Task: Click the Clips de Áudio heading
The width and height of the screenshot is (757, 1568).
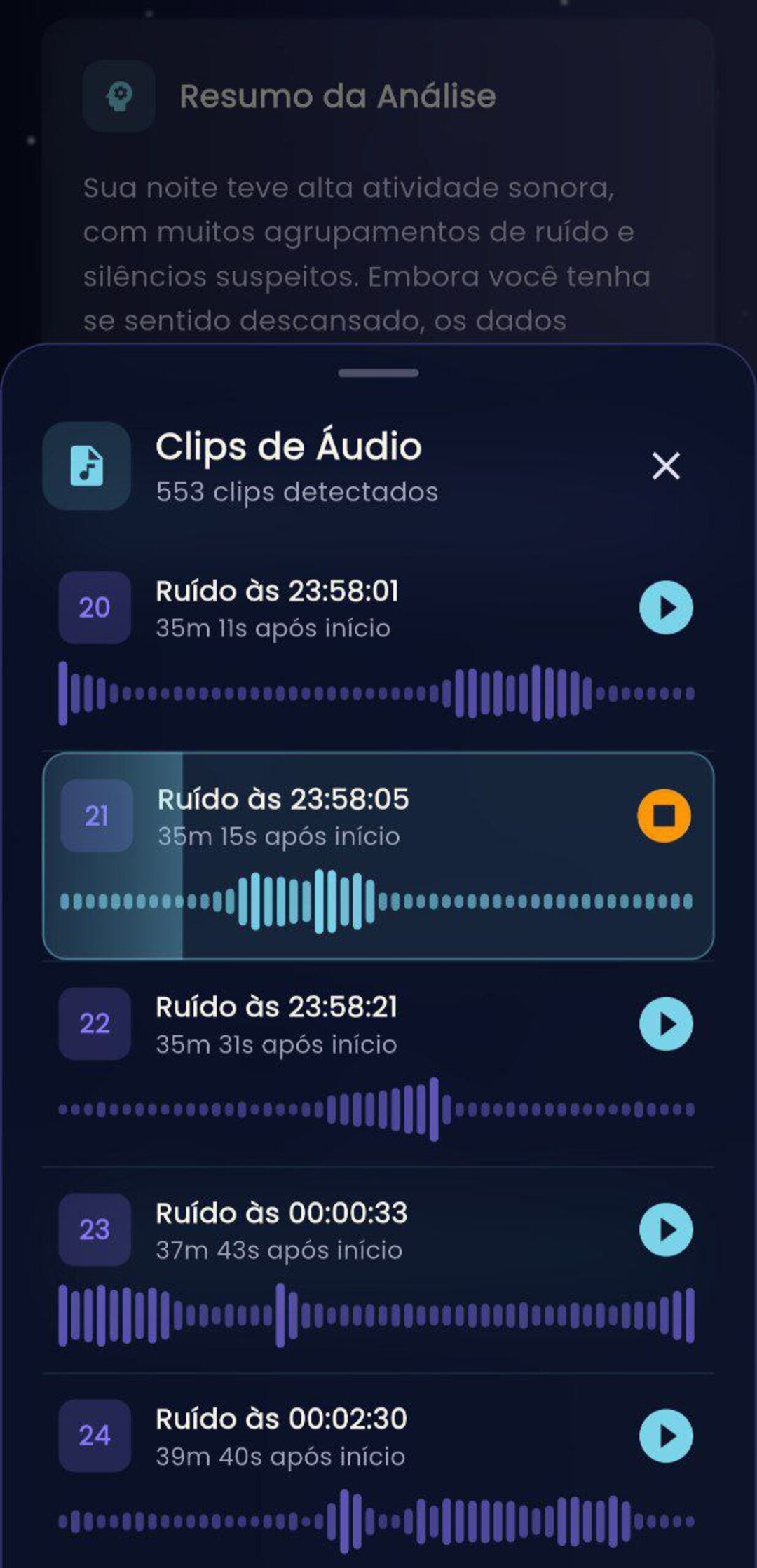Action: click(287, 446)
